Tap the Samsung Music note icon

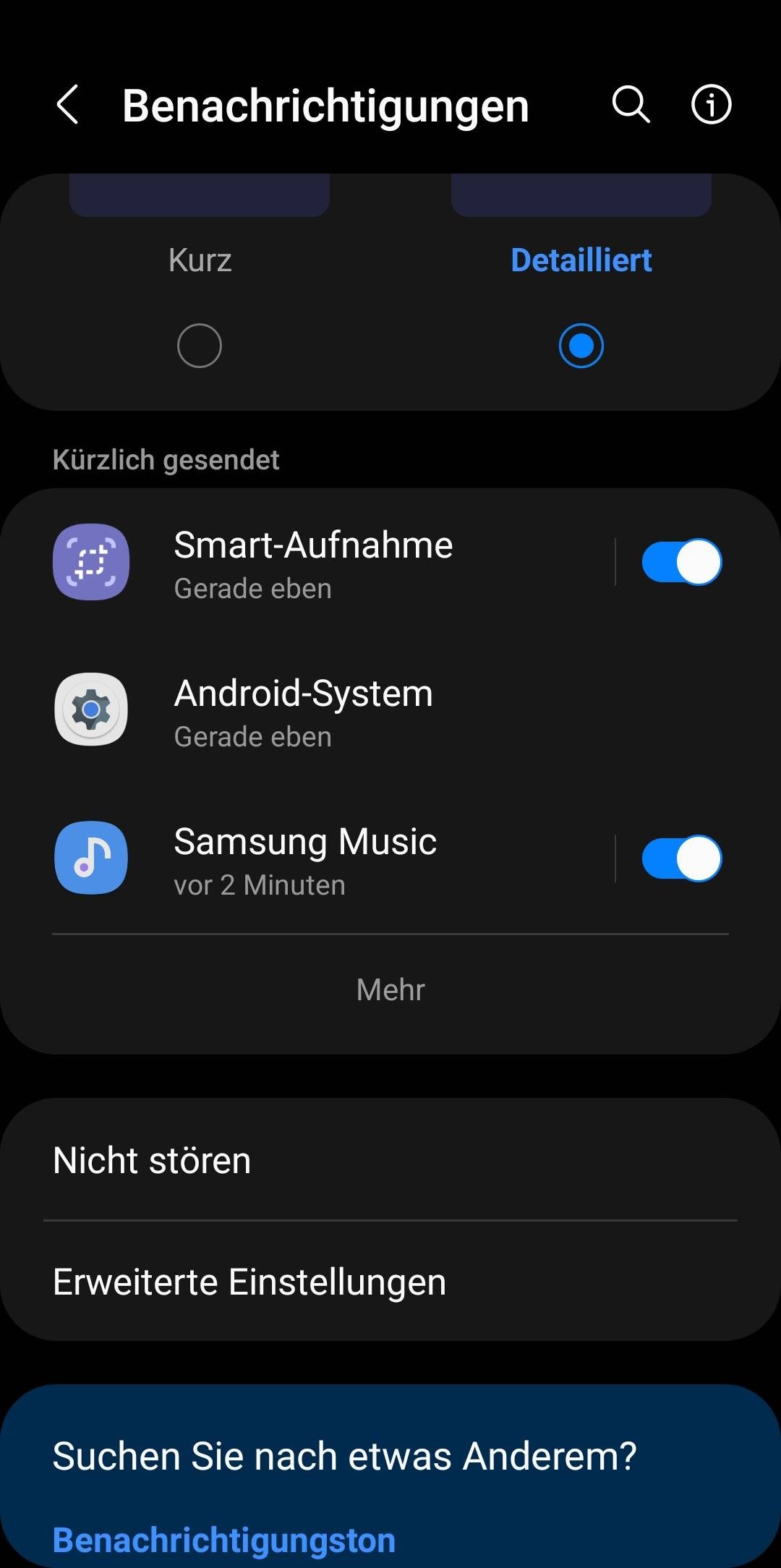tap(90, 858)
